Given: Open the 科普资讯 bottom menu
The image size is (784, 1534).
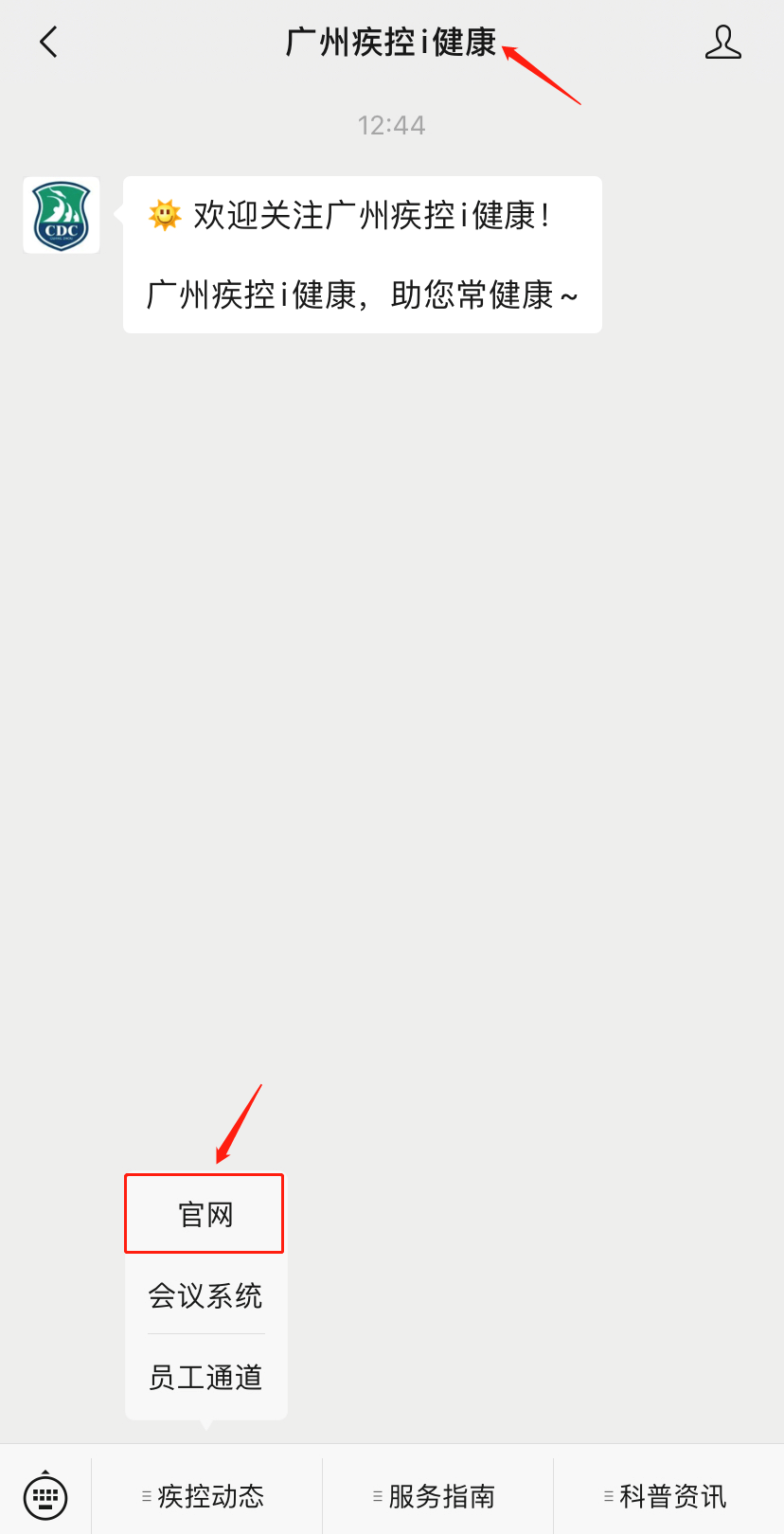Looking at the screenshot, I should (x=668, y=1496).
